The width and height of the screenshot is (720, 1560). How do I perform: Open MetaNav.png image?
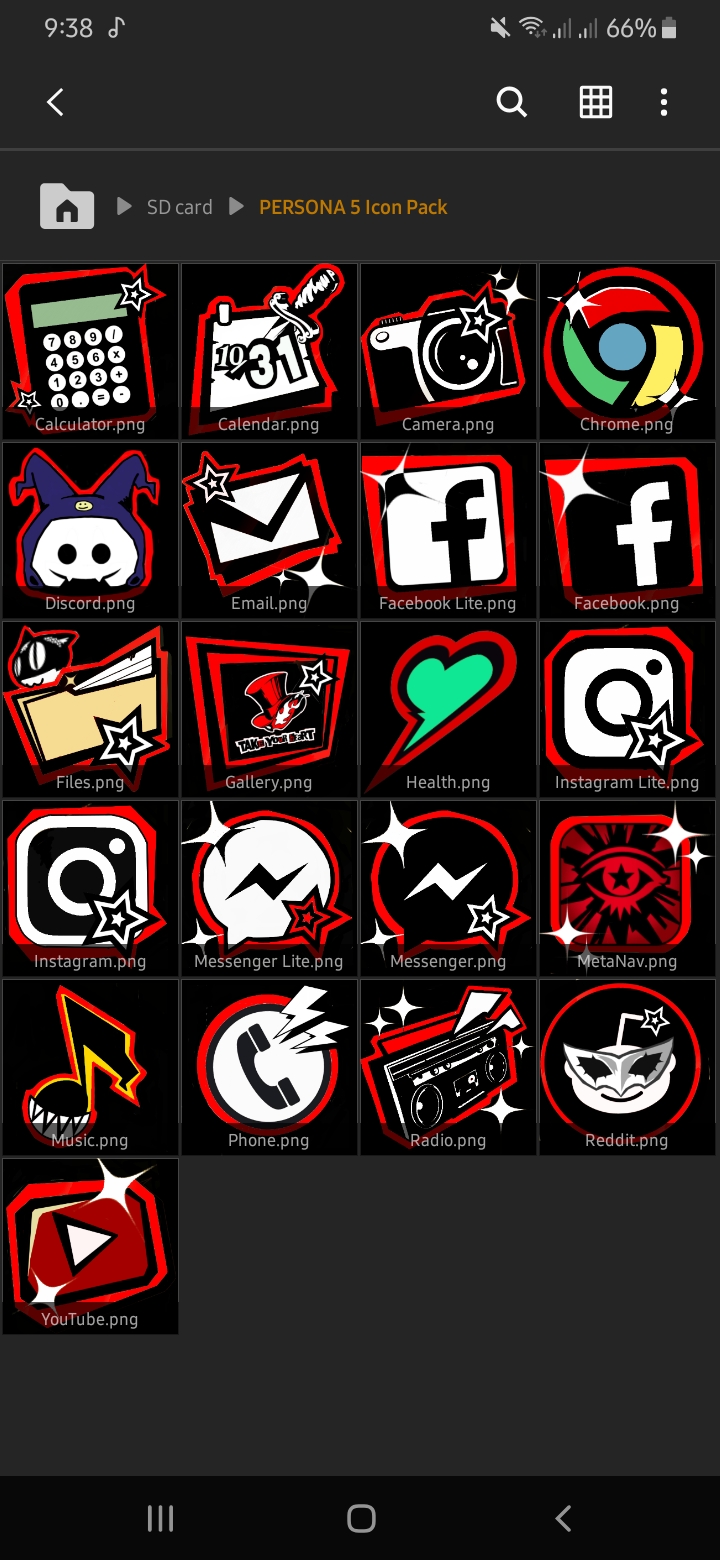627,887
